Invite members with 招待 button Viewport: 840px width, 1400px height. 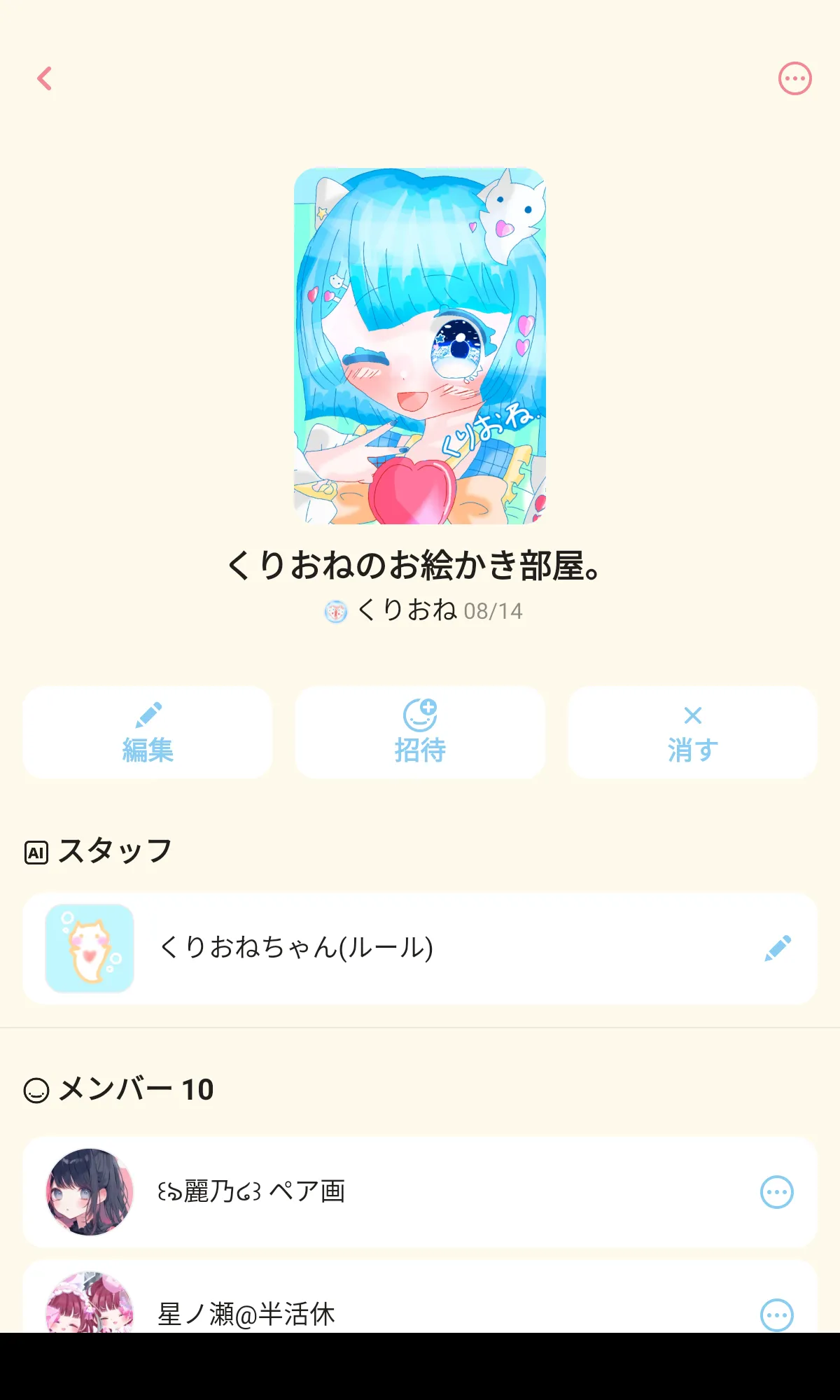[x=420, y=732]
